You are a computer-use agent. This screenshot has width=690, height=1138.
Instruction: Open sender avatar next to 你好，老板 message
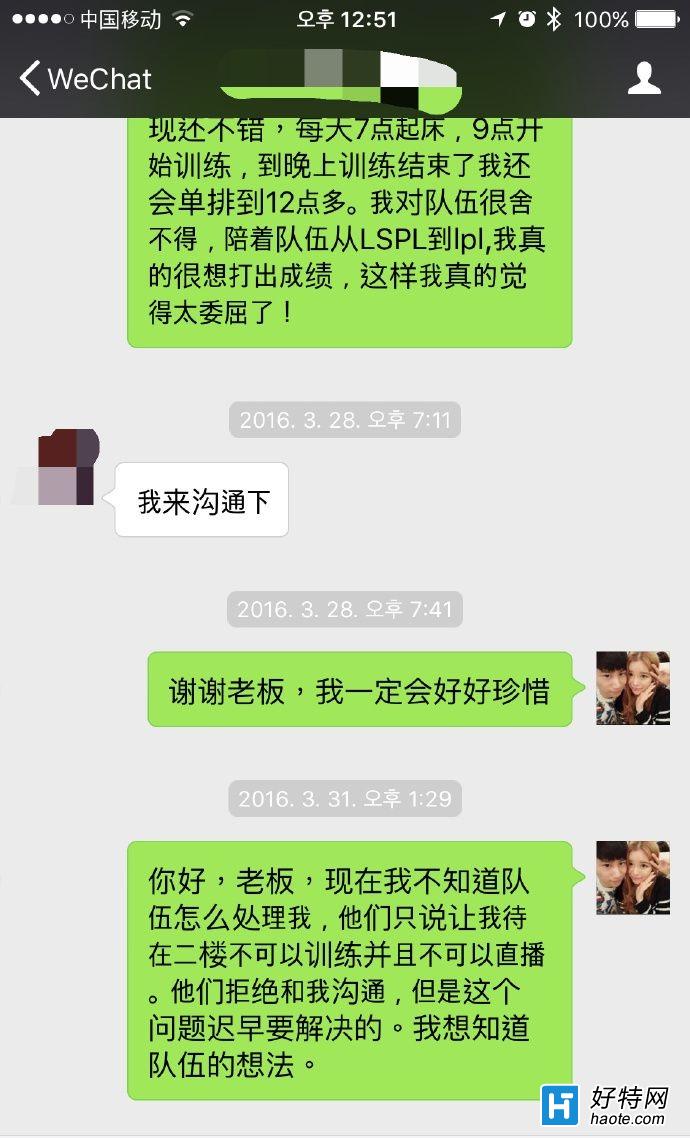click(632, 877)
